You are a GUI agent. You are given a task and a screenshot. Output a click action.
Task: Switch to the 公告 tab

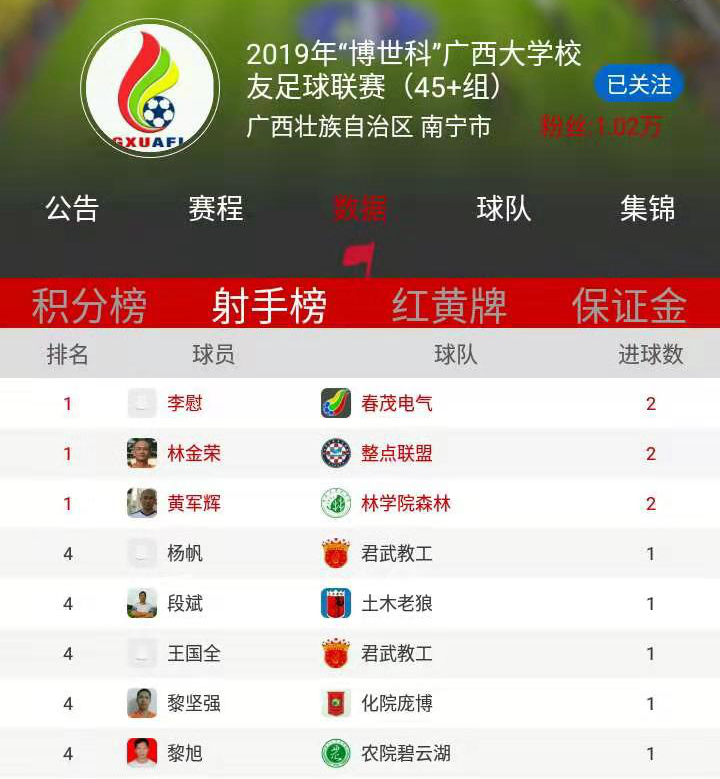[x=72, y=208]
